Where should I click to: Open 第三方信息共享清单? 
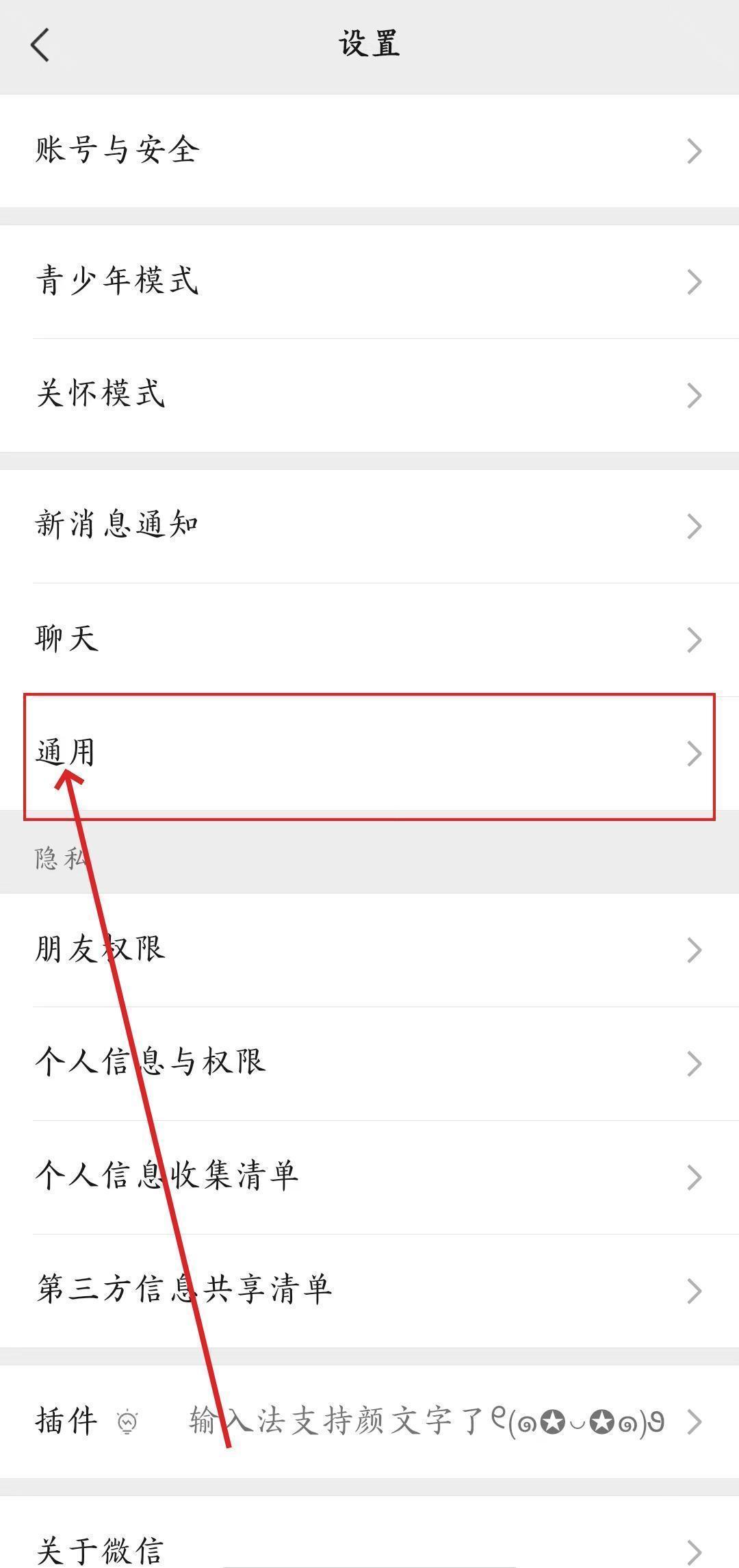[x=369, y=1291]
